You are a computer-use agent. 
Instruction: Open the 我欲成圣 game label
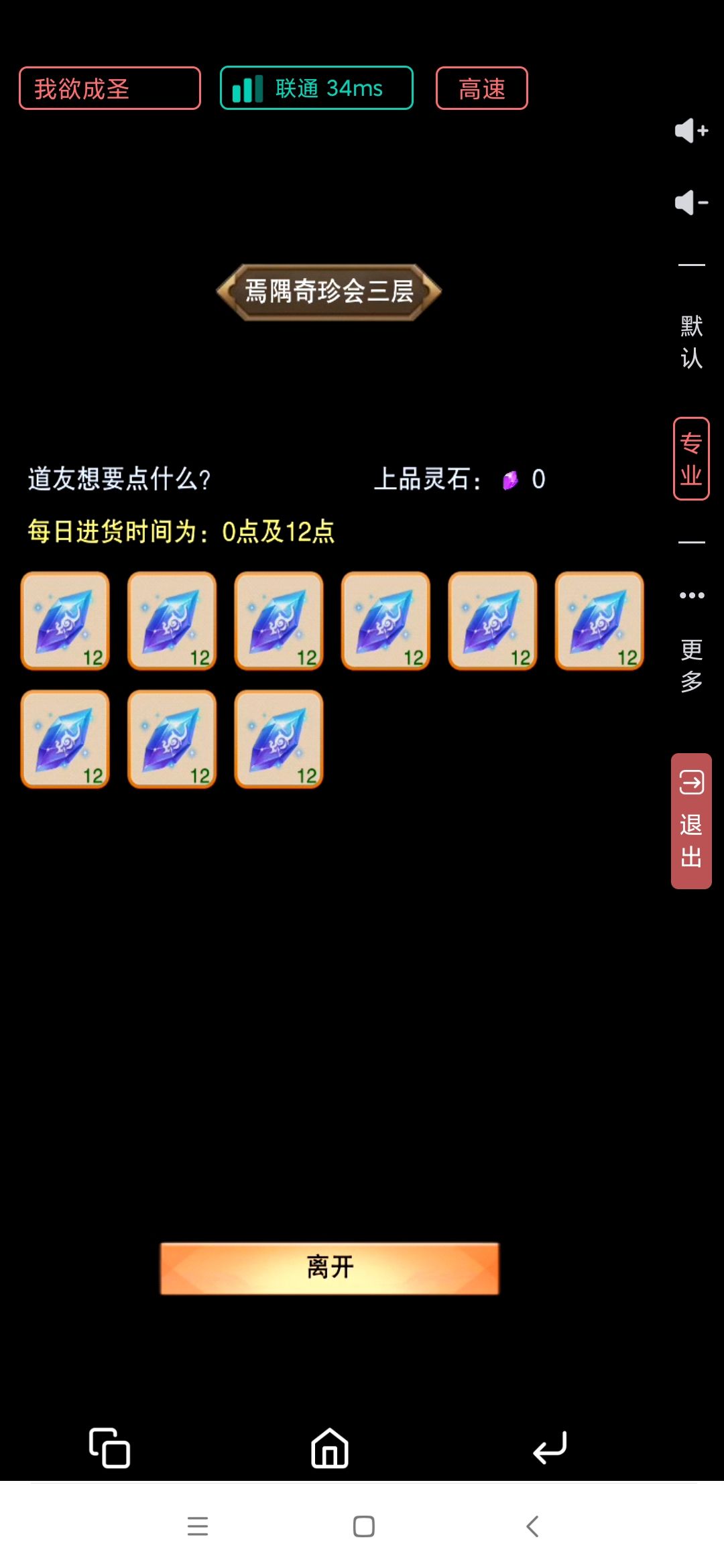tap(110, 88)
